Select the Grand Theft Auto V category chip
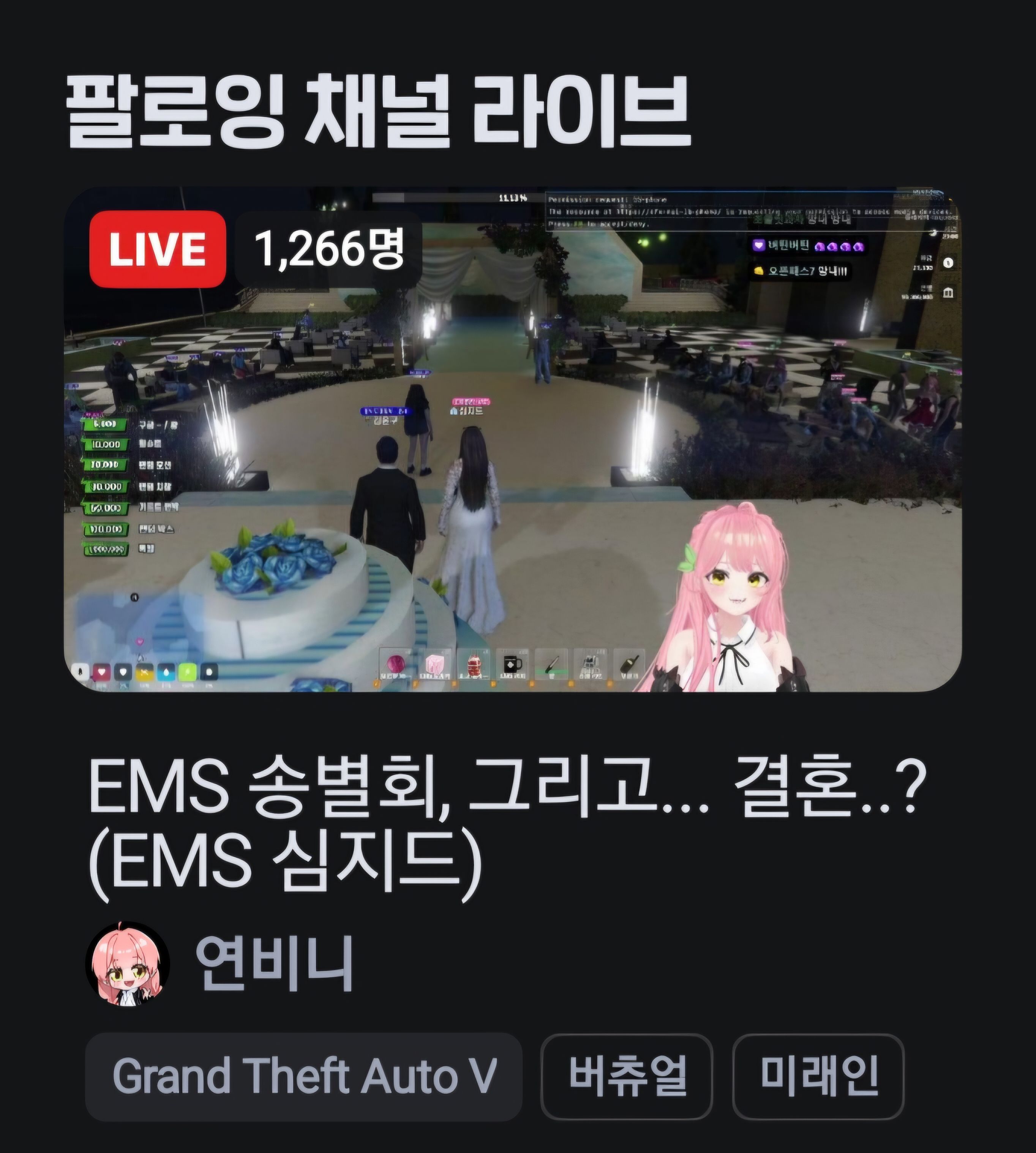The image size is (1036, 1153). pyautogui.click(x=303, y=1077)
